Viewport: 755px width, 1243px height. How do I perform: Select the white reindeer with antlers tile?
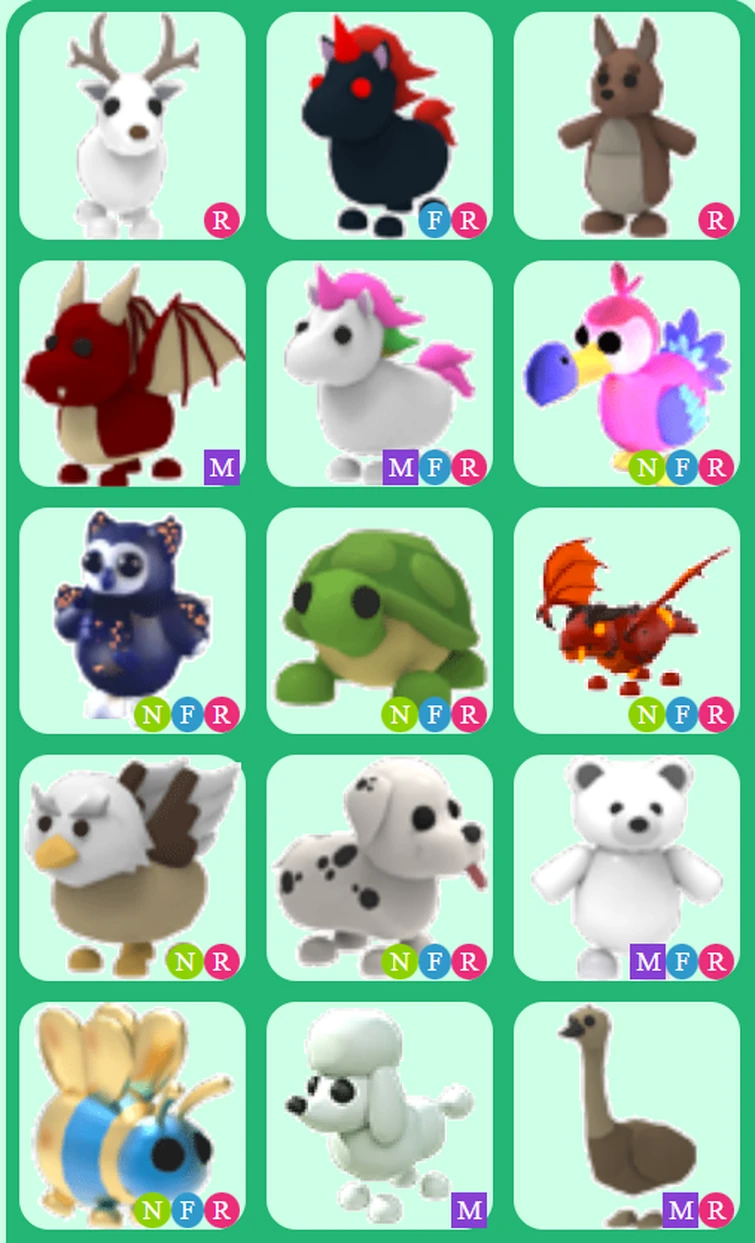132,126
